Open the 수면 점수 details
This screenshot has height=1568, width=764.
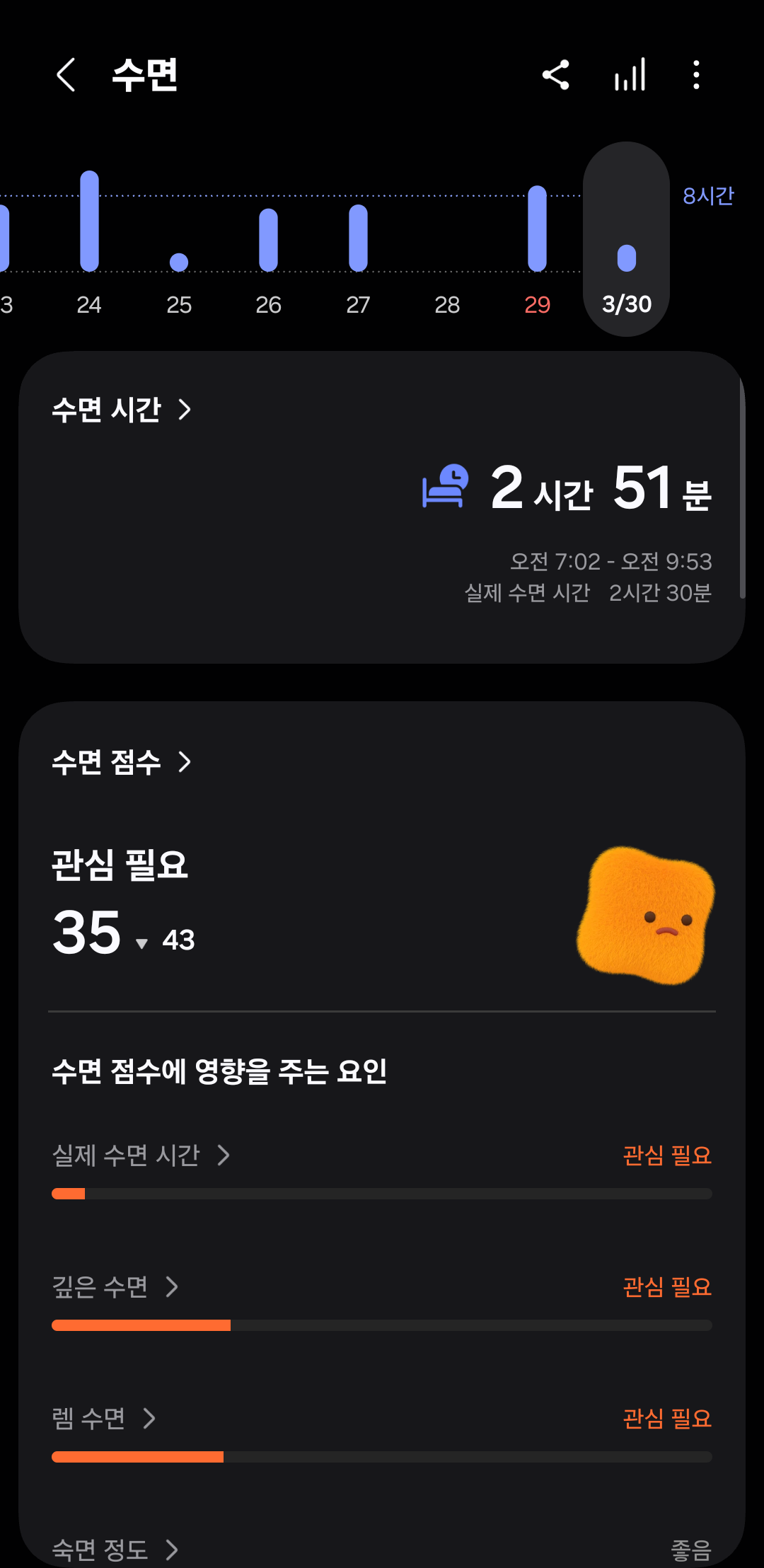(122, 762)
